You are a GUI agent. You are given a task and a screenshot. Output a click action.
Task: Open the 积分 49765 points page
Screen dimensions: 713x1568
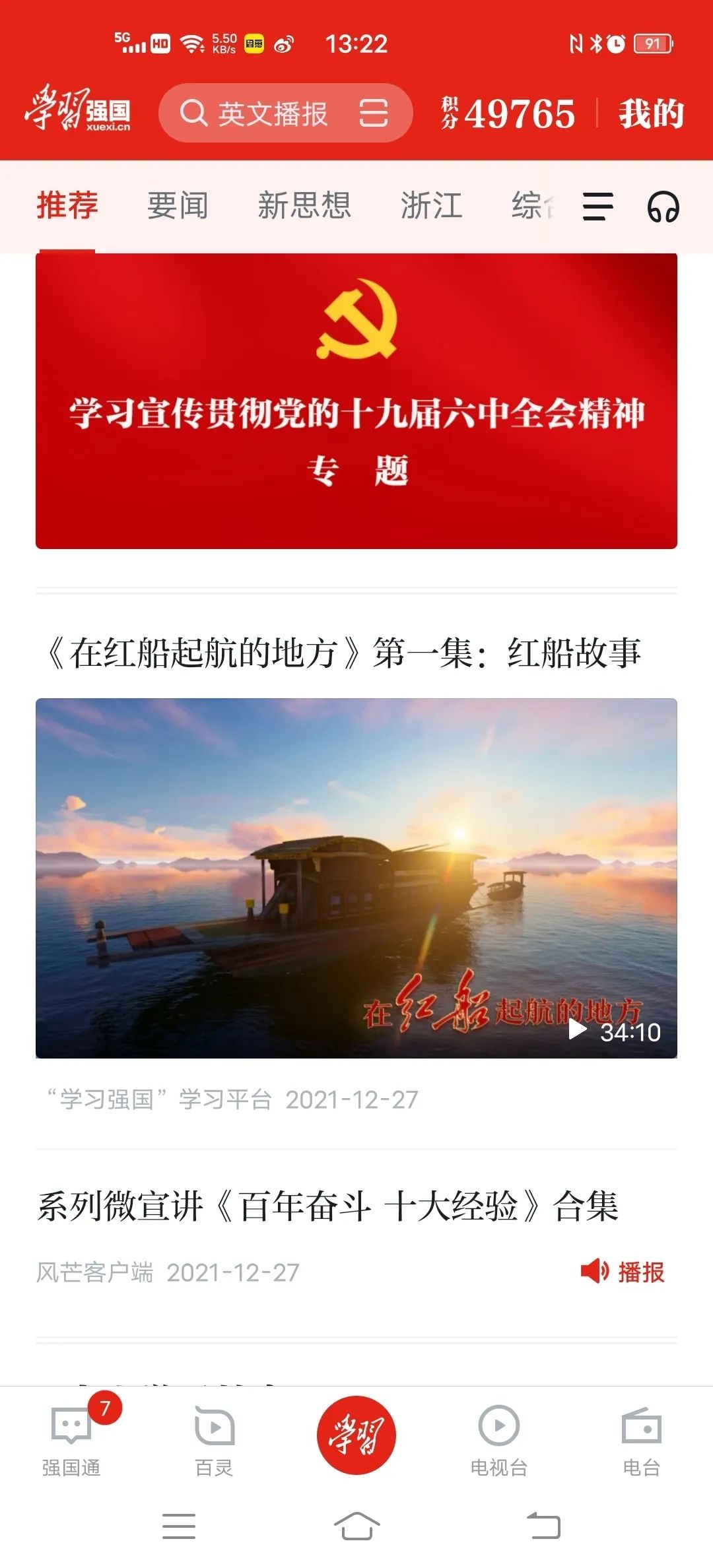click(x=509, y=114)
